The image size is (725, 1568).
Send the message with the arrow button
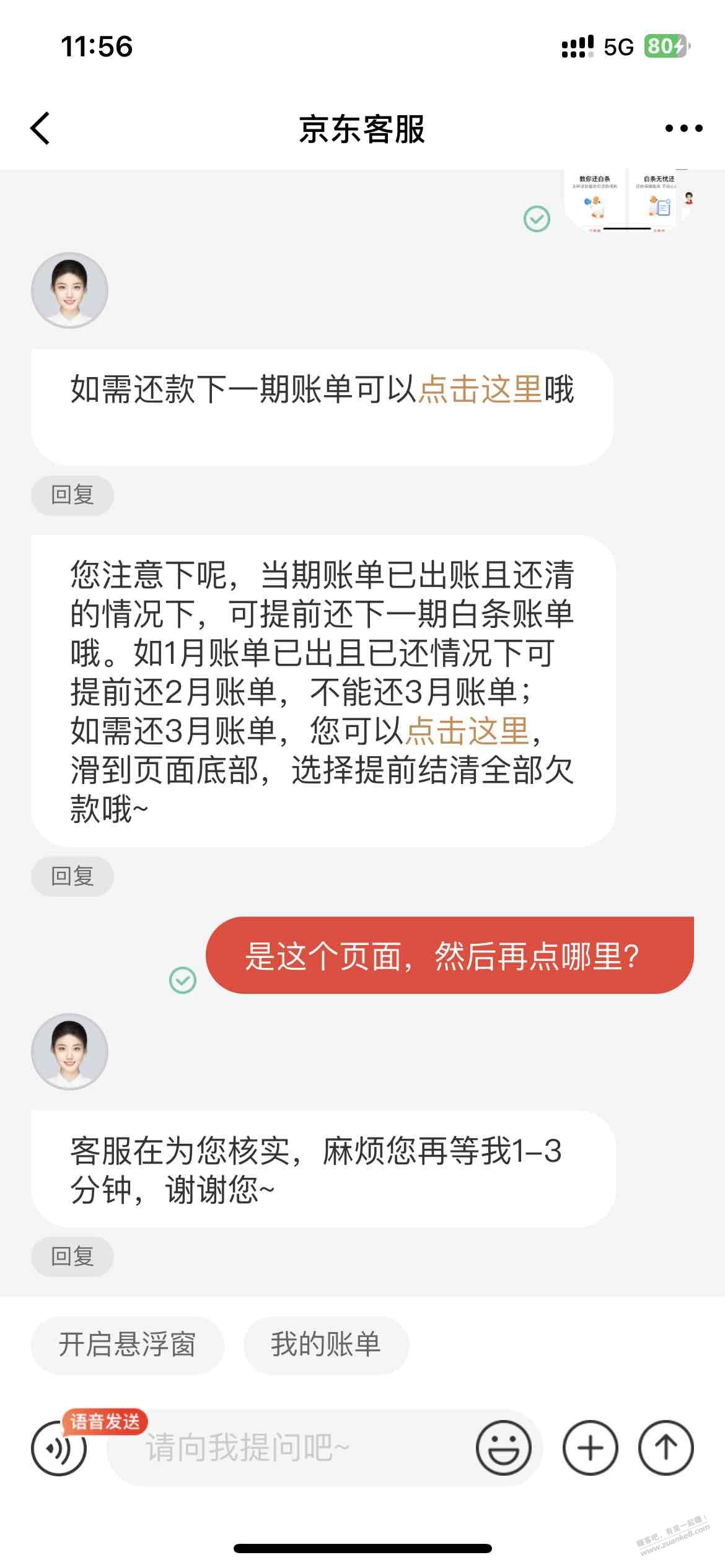point(666,1449)
